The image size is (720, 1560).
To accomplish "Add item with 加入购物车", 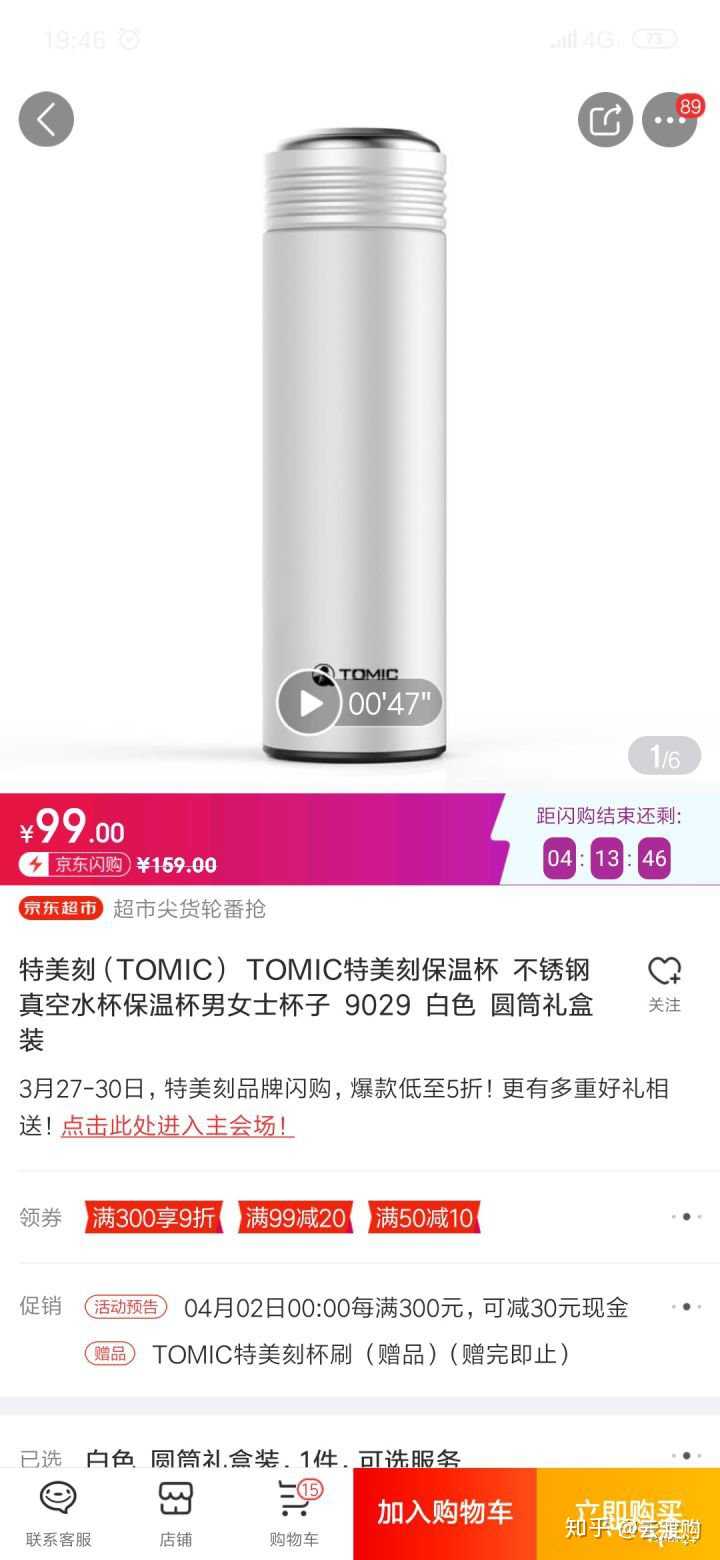I will click(x=445, y=1513).
